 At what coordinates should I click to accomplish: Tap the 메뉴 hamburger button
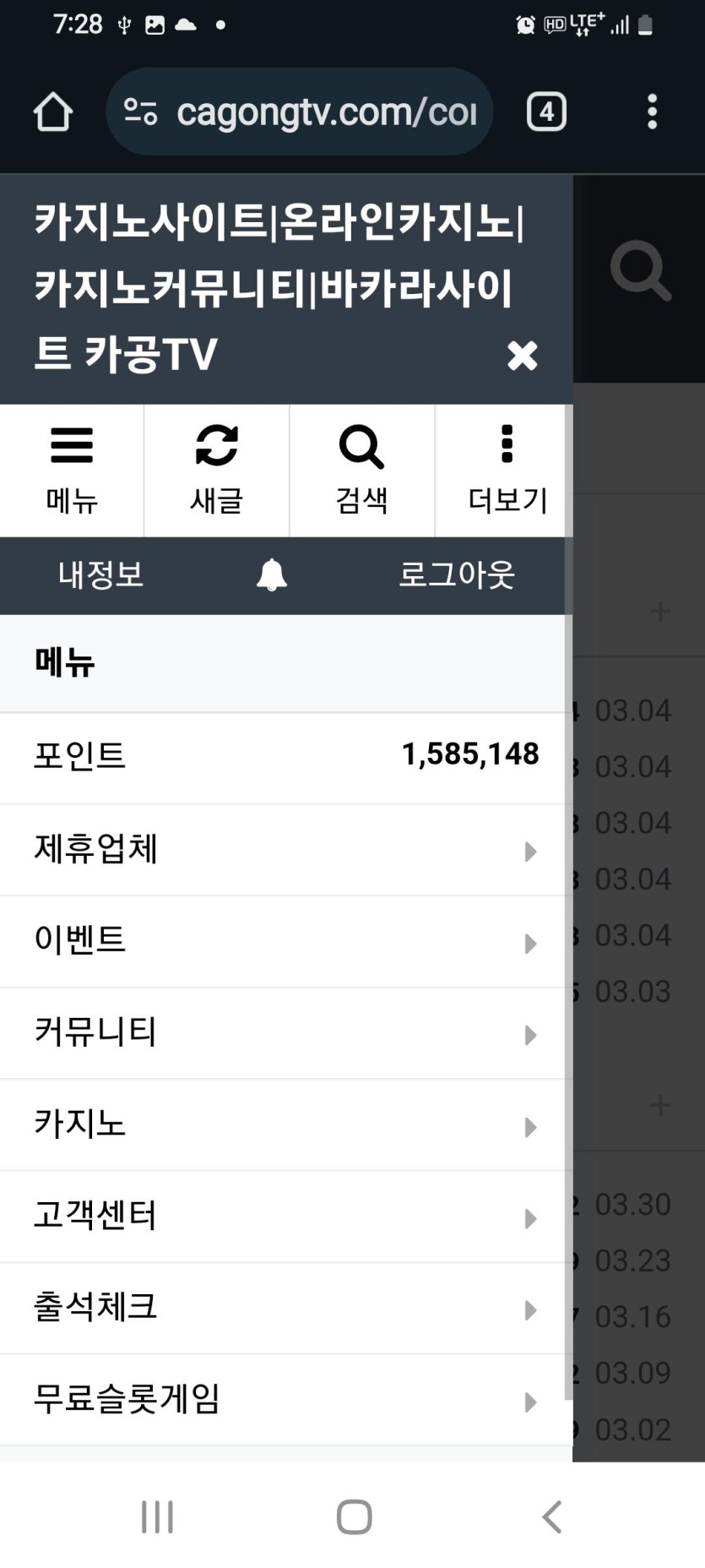coord(72,470)
